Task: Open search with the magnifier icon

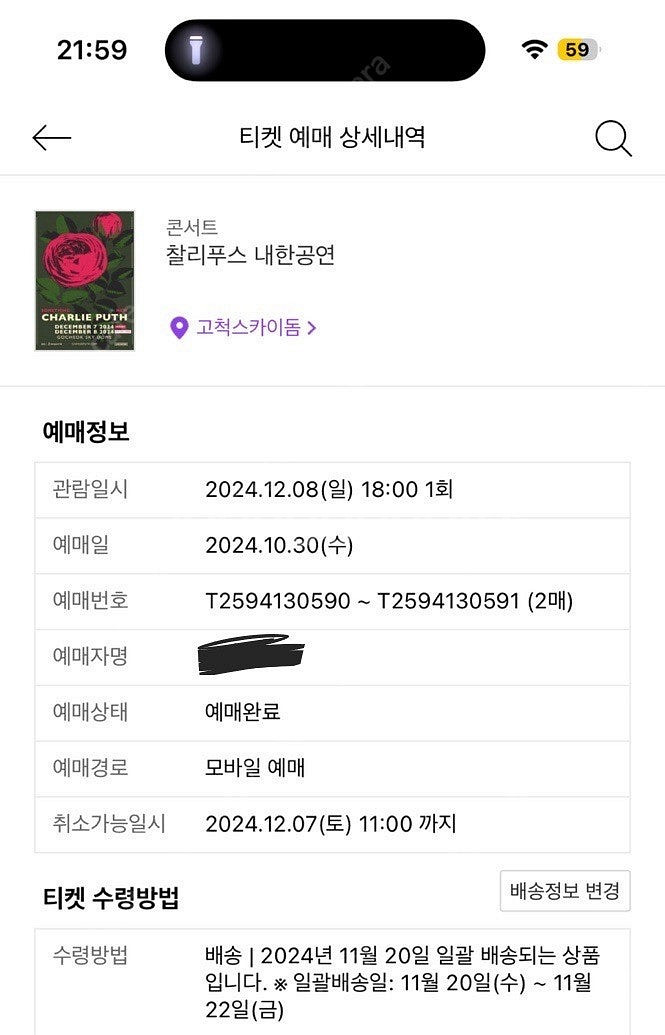Action: click(x=613, y=138)
